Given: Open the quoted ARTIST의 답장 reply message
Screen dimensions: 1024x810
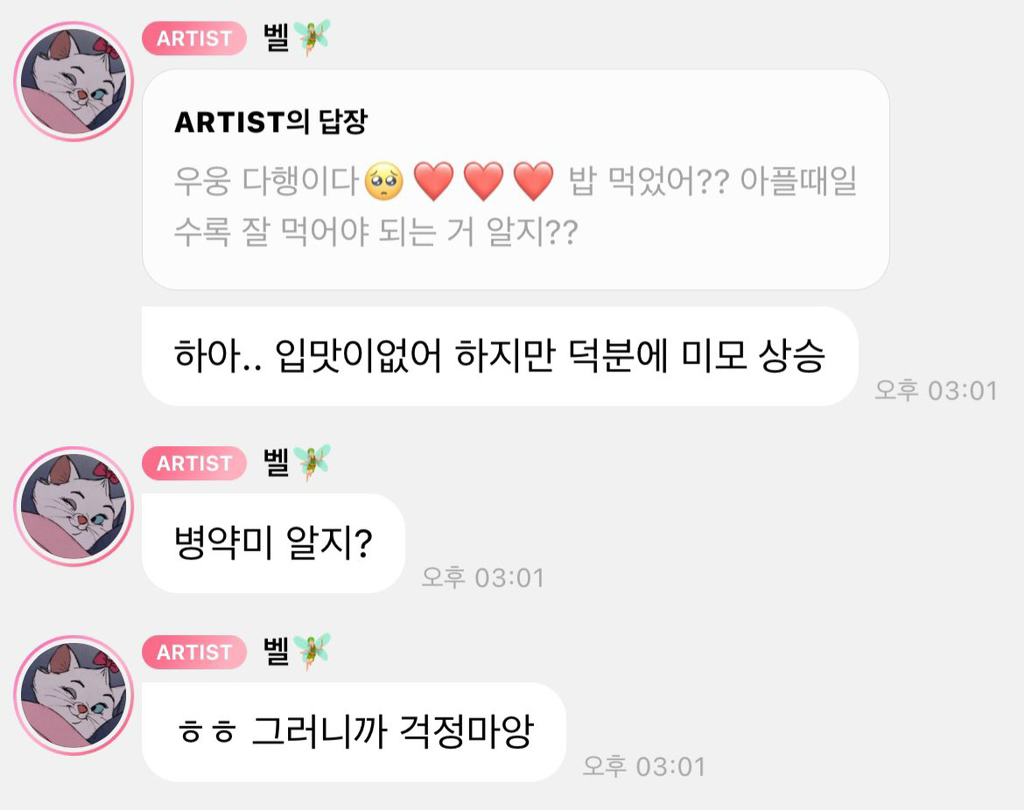Looking at the screenshot, I should pyautogui.click(x=515, y=180).
